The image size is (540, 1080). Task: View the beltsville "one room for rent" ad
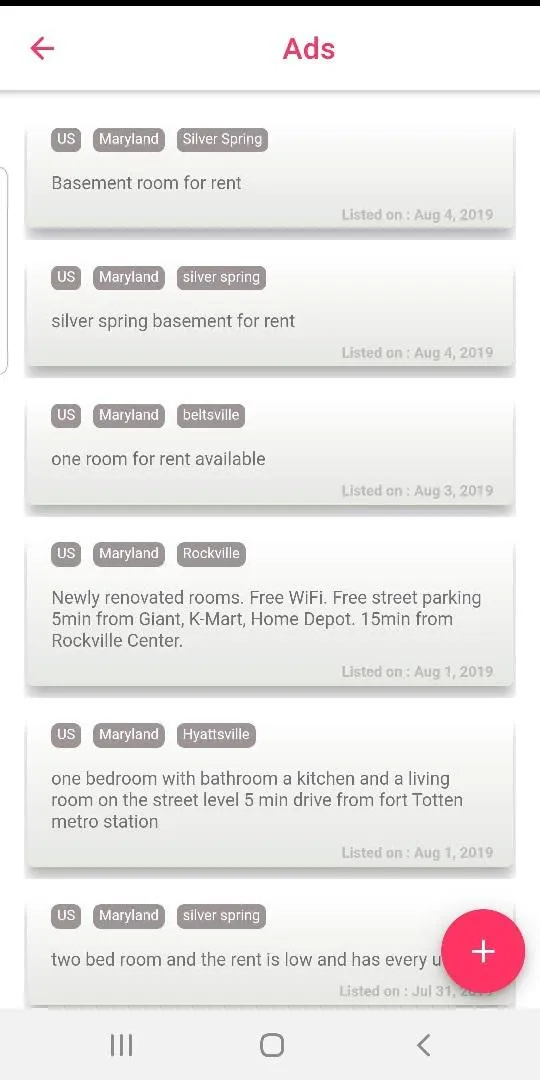pos(270,453)
